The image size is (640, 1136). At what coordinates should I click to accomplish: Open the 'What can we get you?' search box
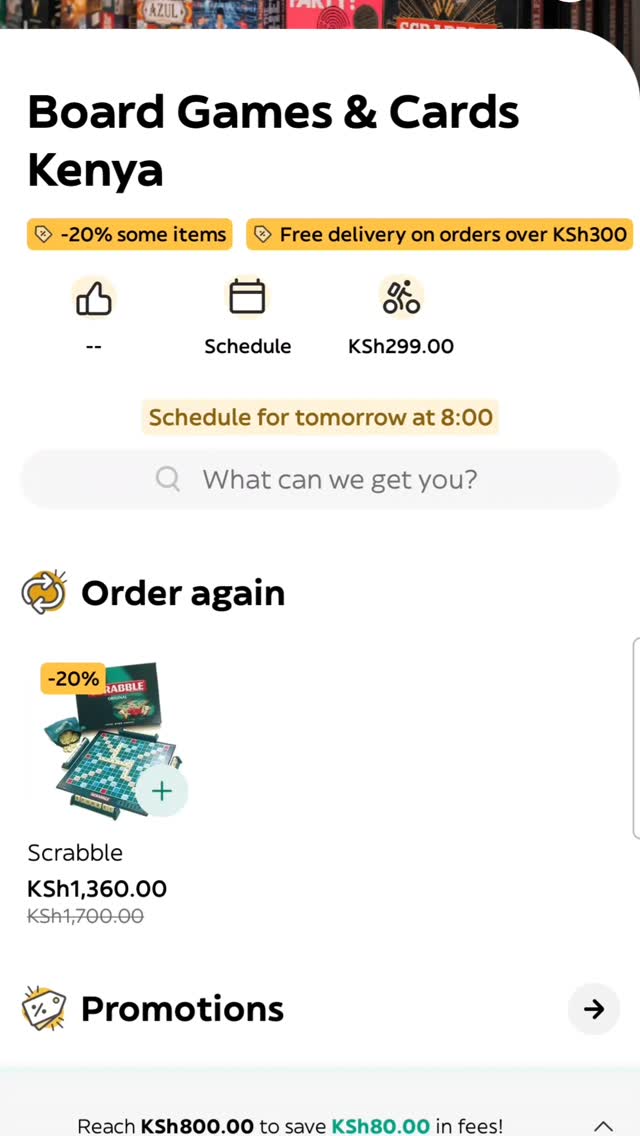pyautogui.click(x=320, y=479)
